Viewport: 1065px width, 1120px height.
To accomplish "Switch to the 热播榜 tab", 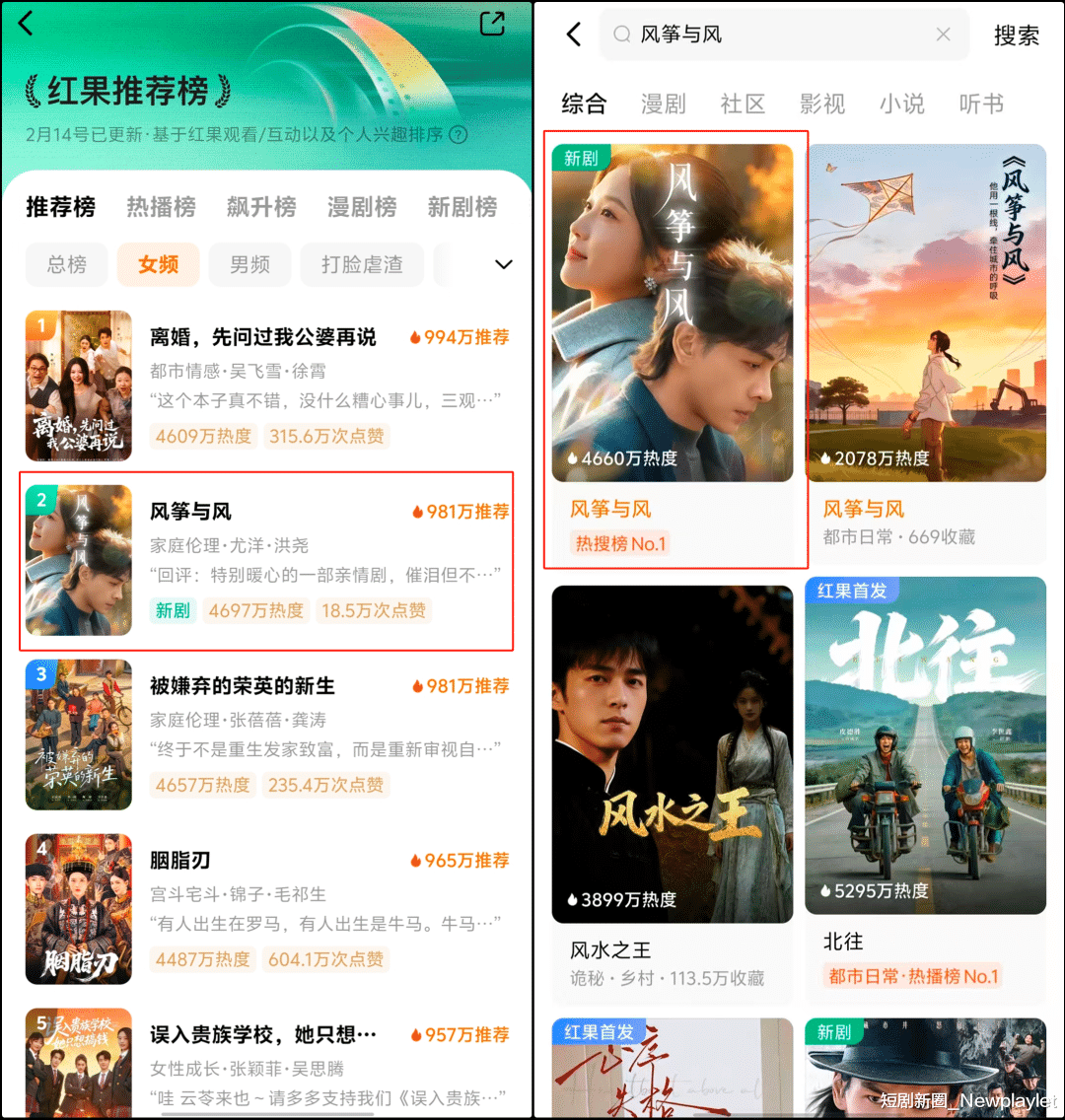I will click(x=161, y=207).
